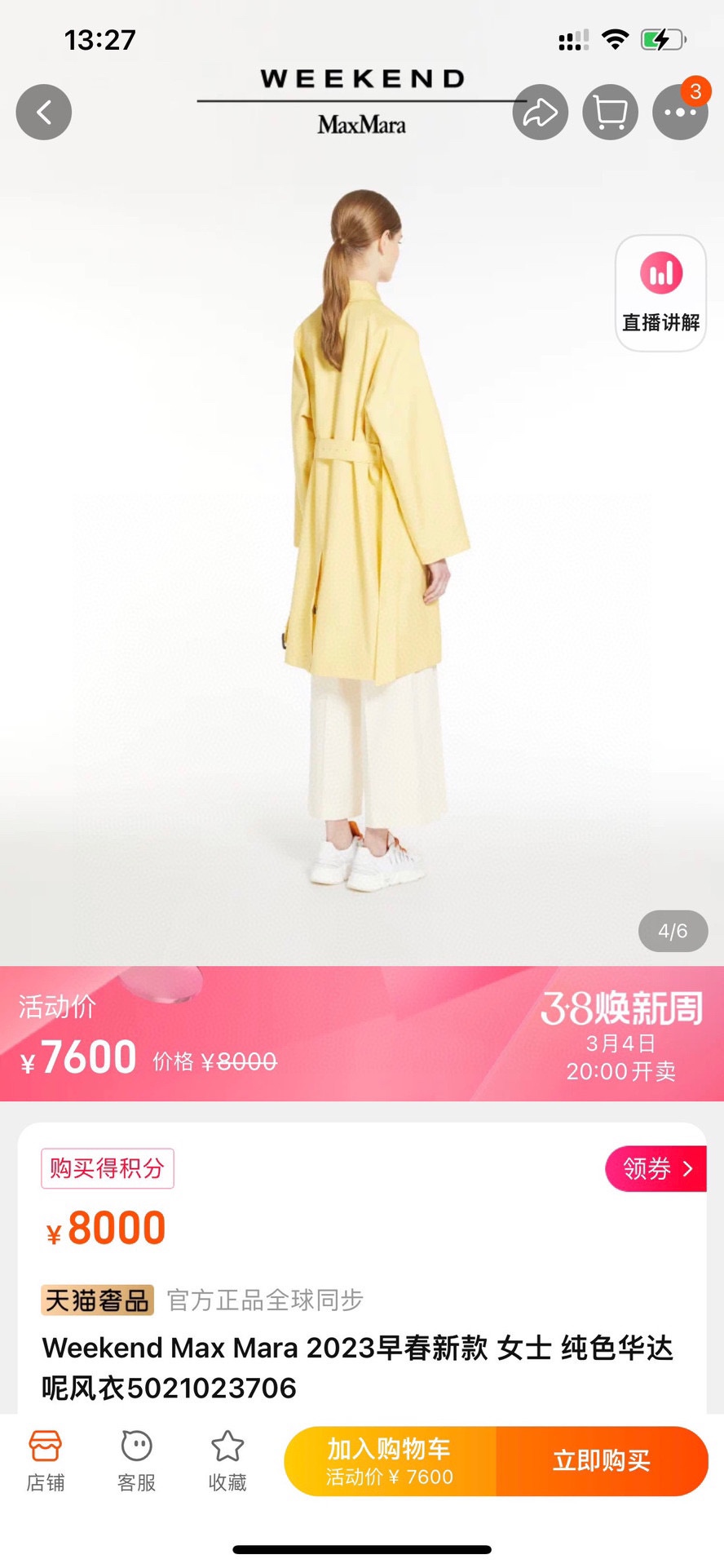Add the item to 收藏 favorites

pos(227,1461)
